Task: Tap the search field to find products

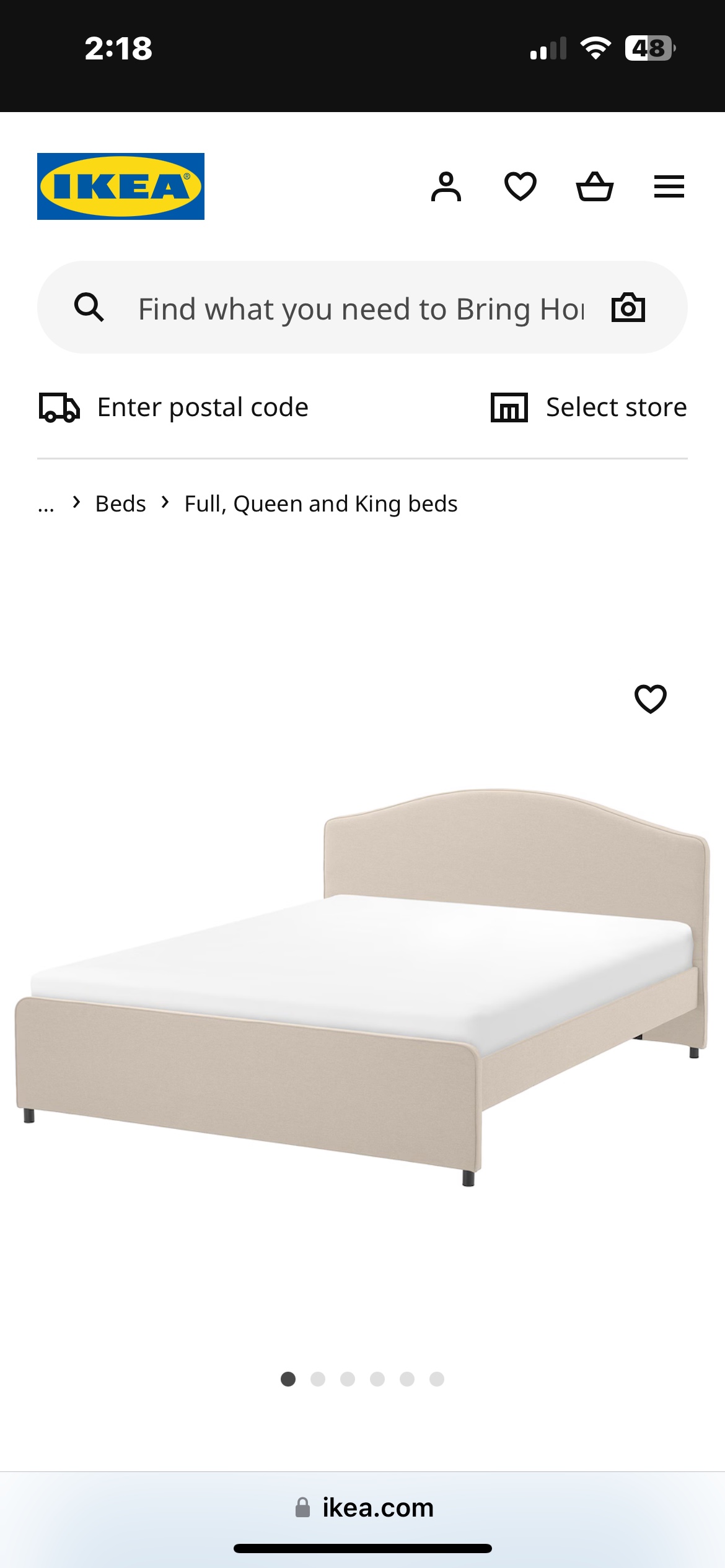Action: click(x=359, y=308)
